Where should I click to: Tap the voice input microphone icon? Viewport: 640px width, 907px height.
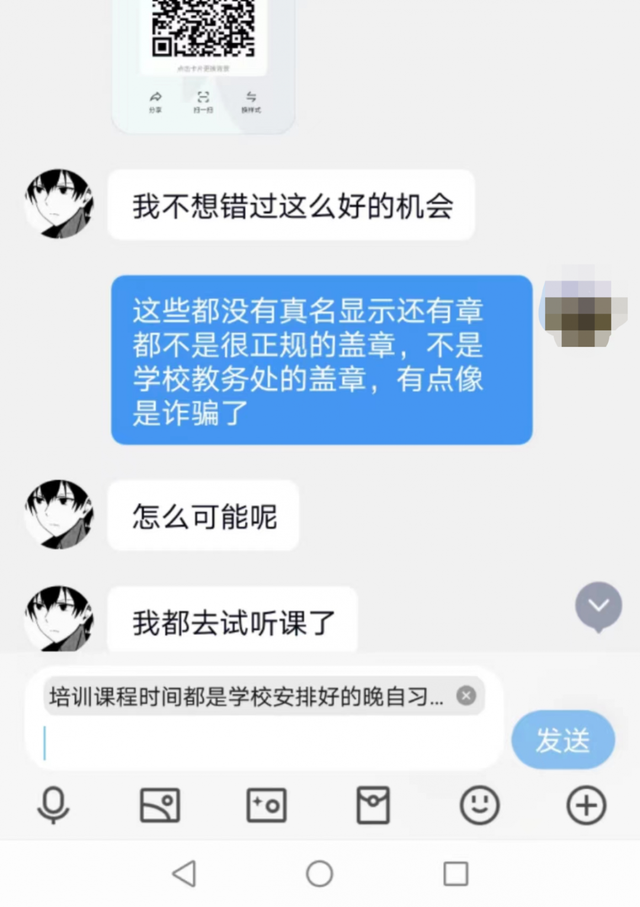click(53, 805)
